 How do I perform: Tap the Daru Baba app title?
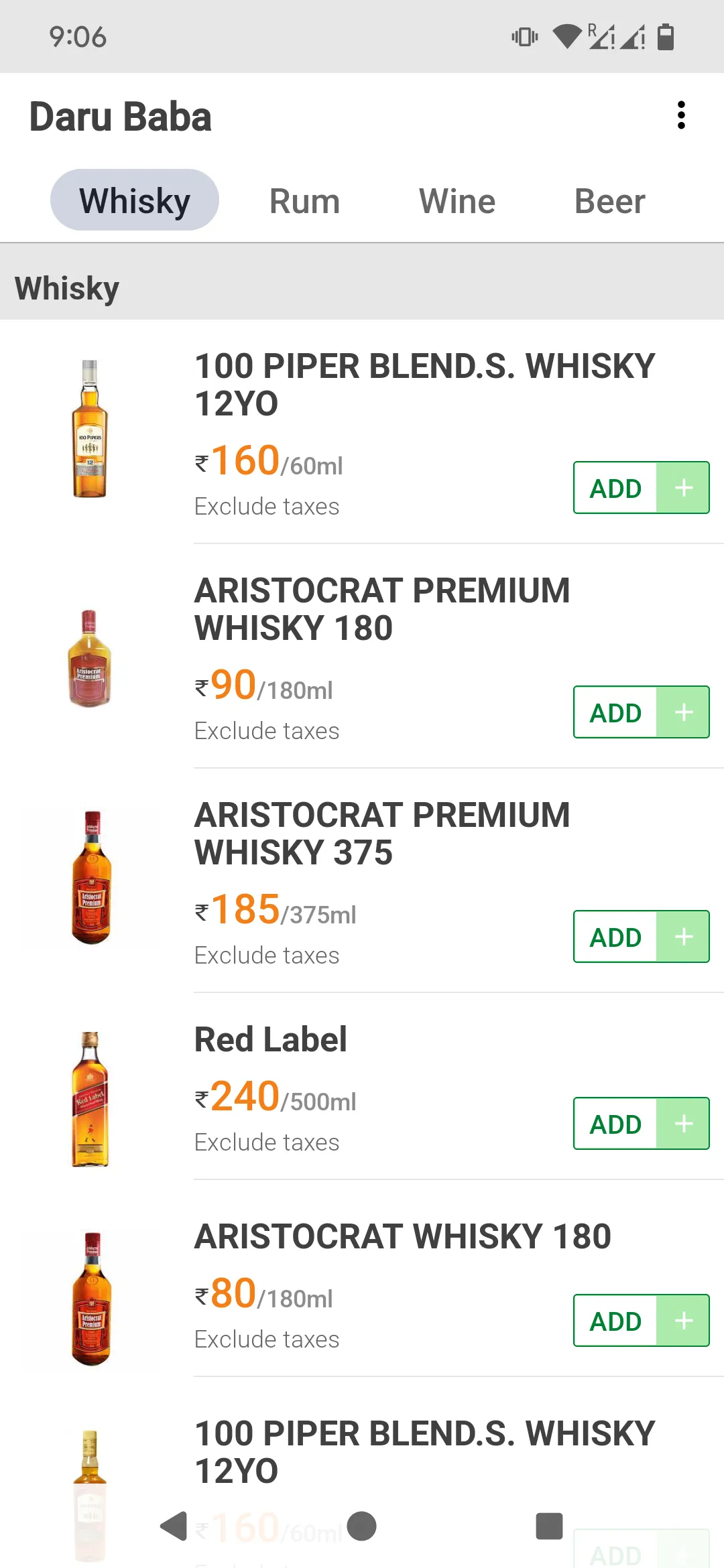[x=121, y=115]
